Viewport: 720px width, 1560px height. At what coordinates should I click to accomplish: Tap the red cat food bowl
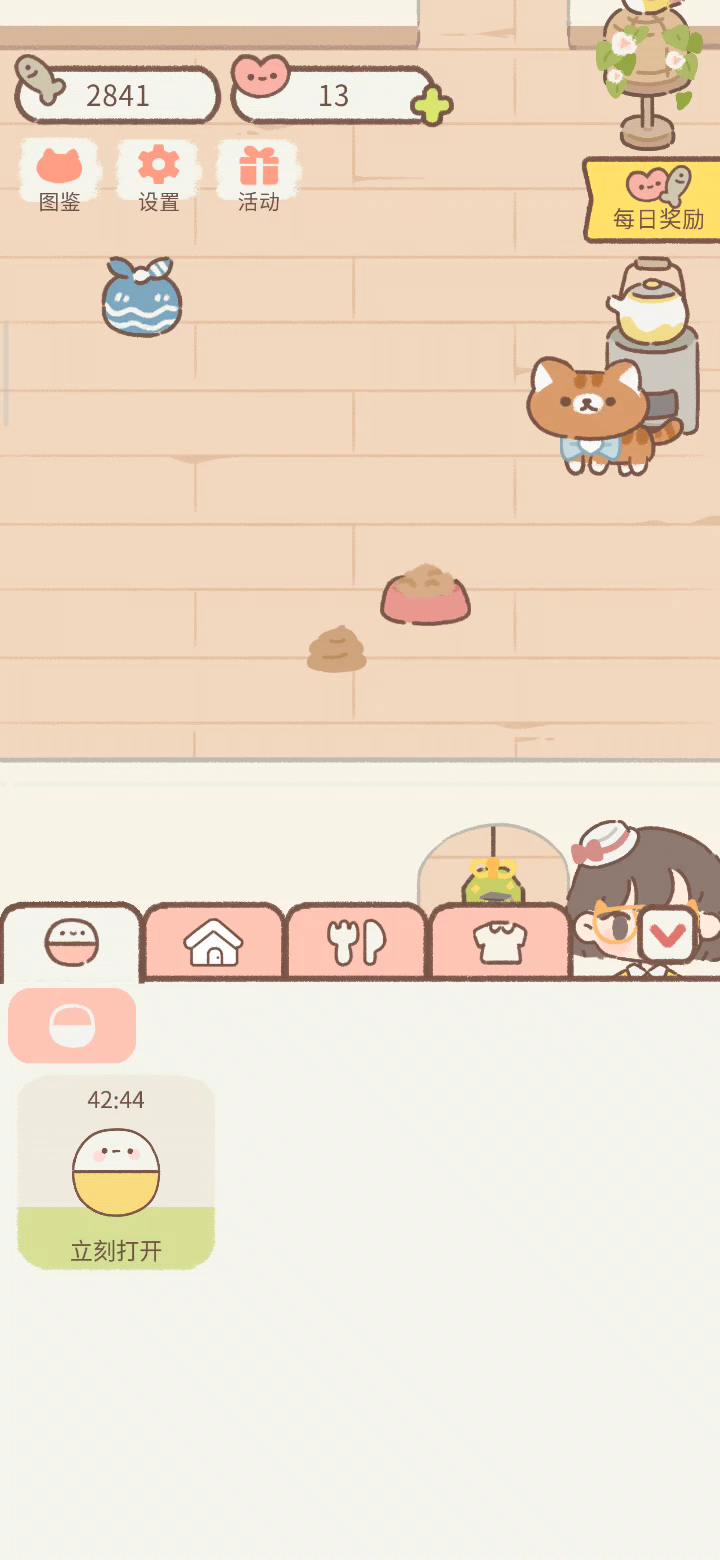click(x=426, y=595)
